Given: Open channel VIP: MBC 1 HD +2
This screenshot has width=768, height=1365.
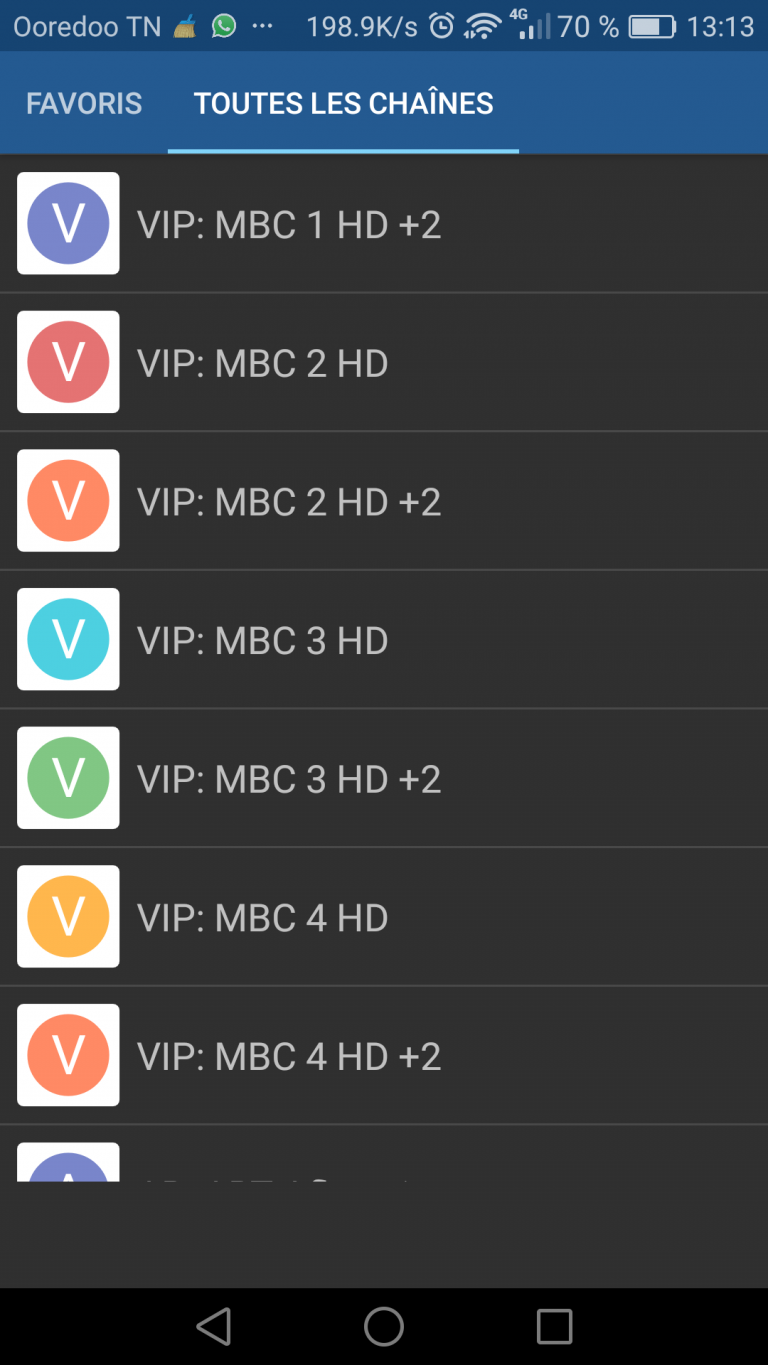Looking at the screenshot, I should pyautogui.click(x=384, y=224).
